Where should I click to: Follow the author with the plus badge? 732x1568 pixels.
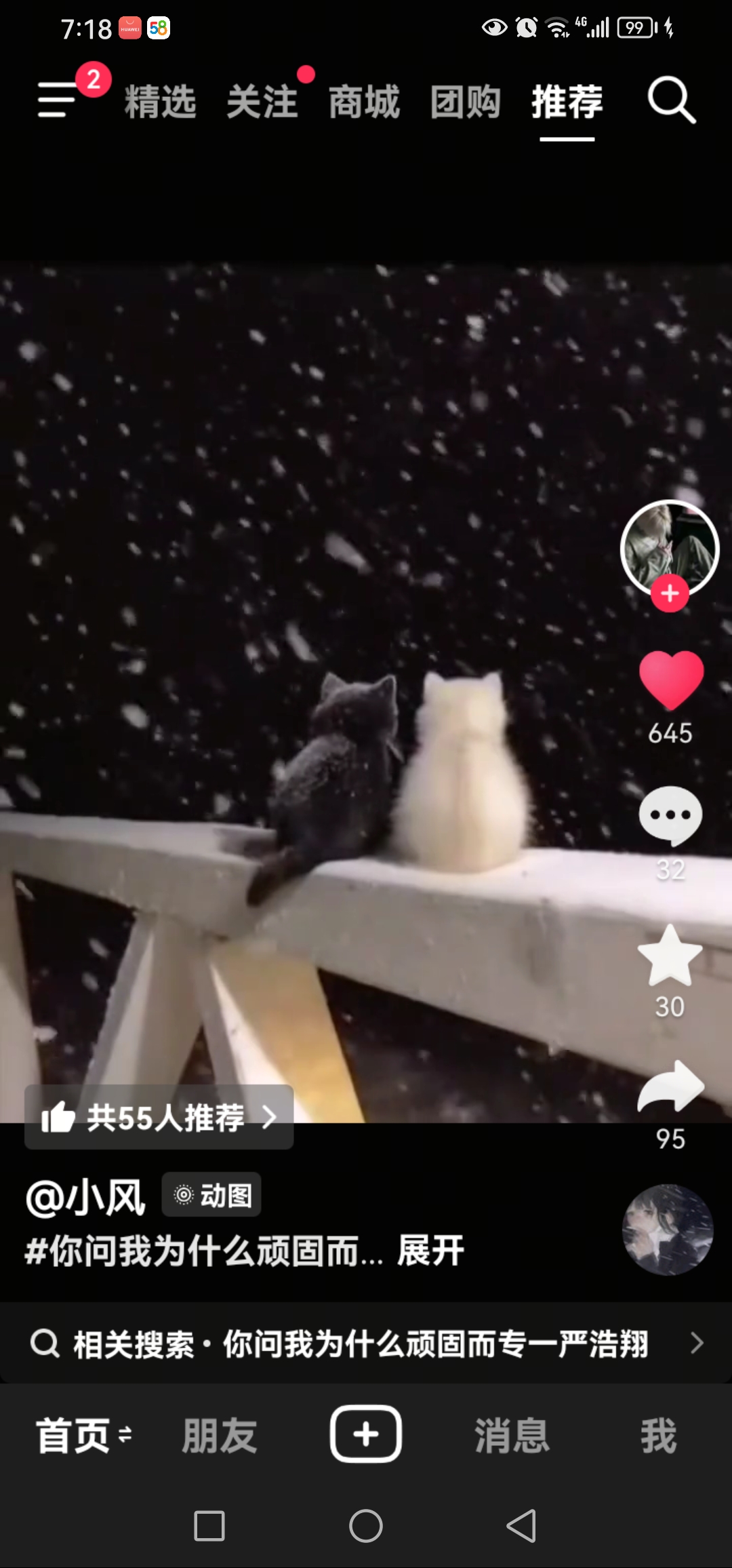click(670, 593)
